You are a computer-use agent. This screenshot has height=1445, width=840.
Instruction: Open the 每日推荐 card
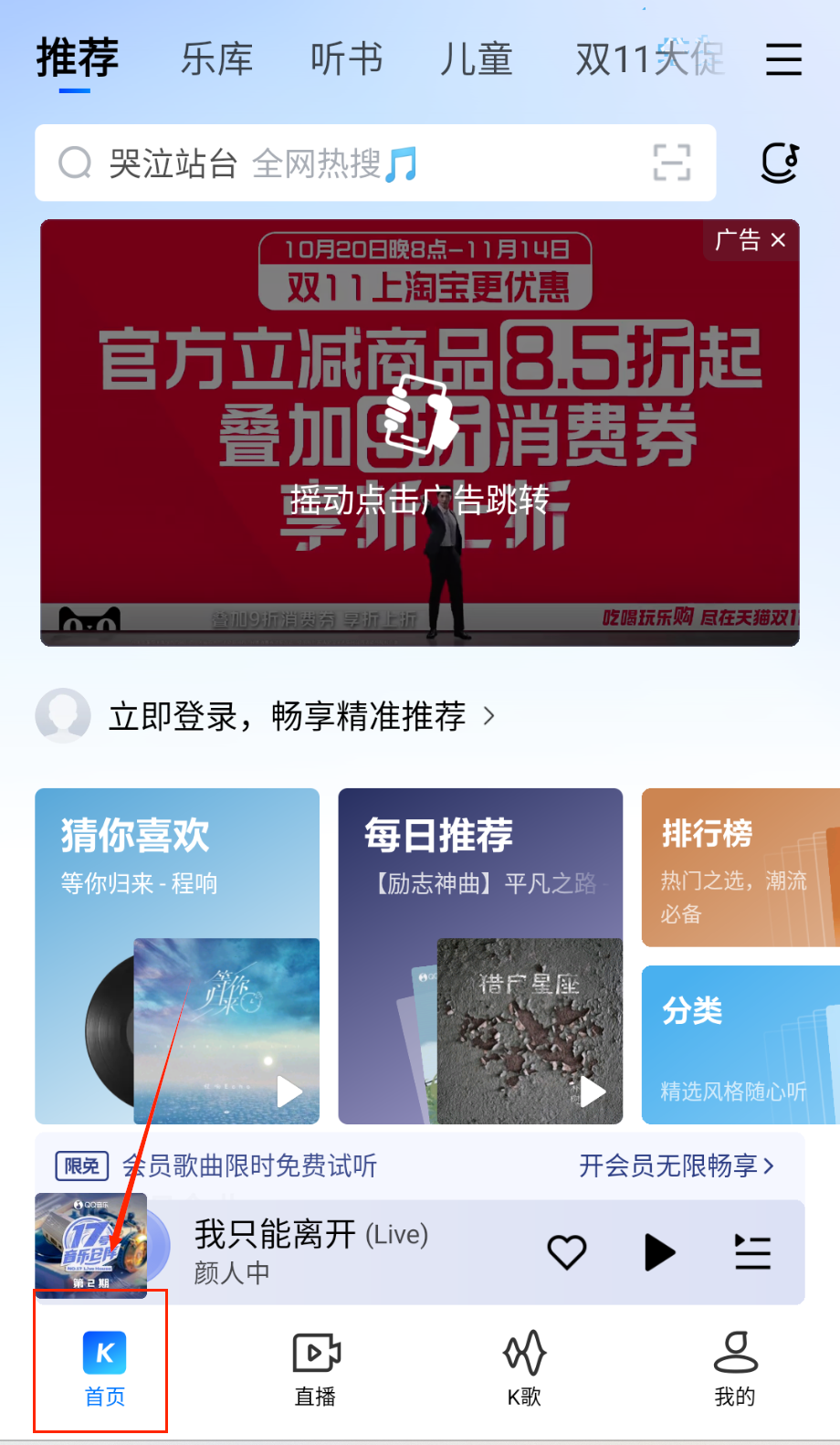480,955
